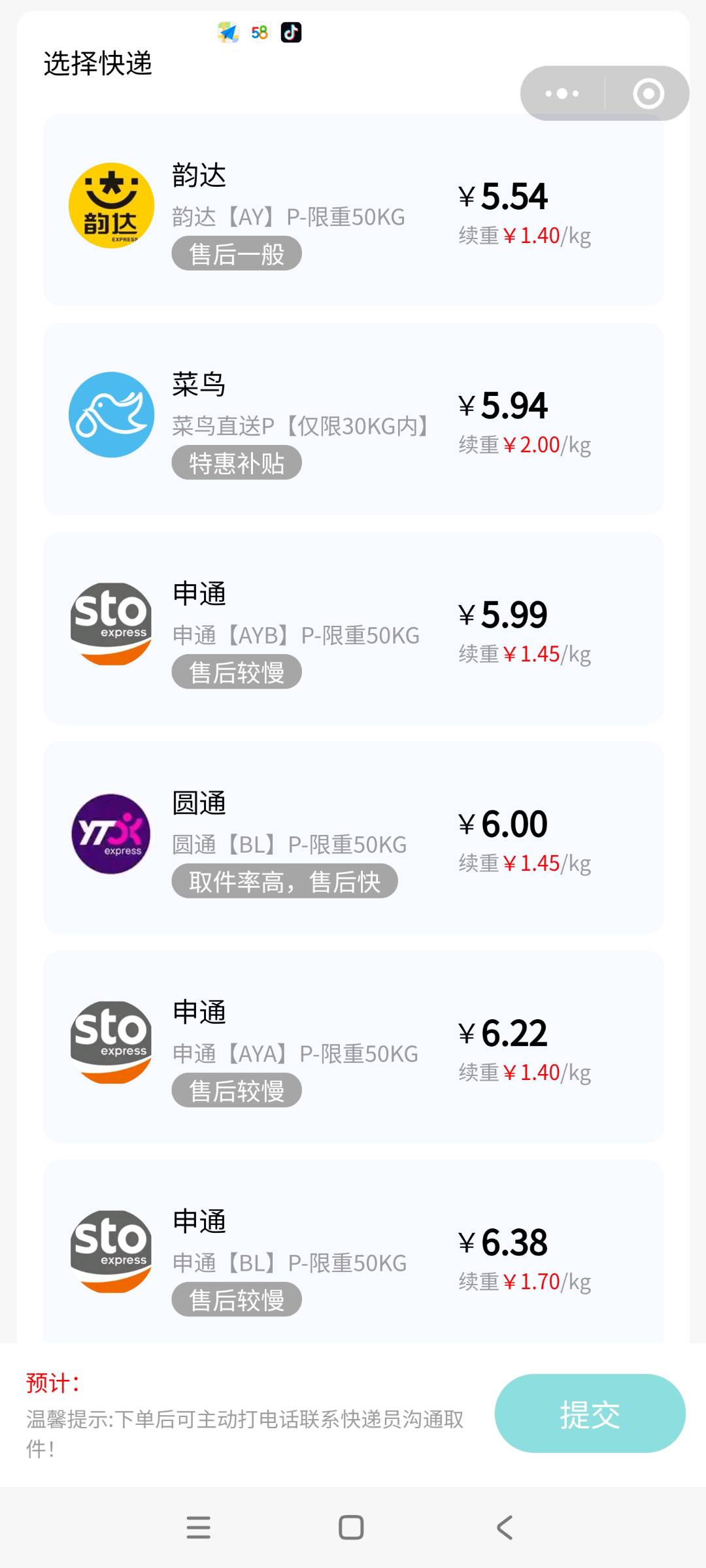
Task: Select 韵达 courier at ¥5.54
Action: (354, 210)
